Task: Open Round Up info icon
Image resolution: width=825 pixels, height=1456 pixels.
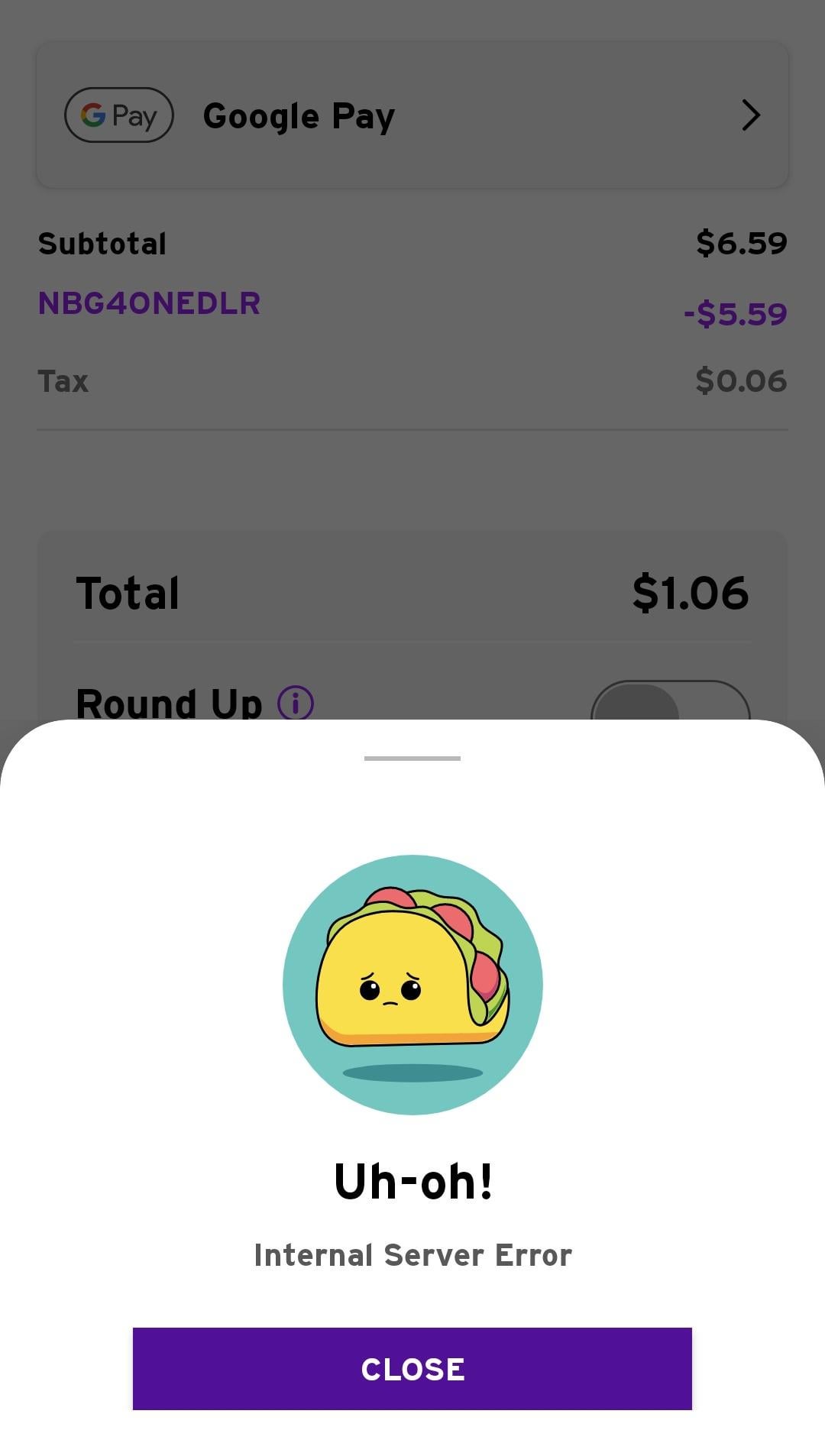Action: tap(296, 703)
